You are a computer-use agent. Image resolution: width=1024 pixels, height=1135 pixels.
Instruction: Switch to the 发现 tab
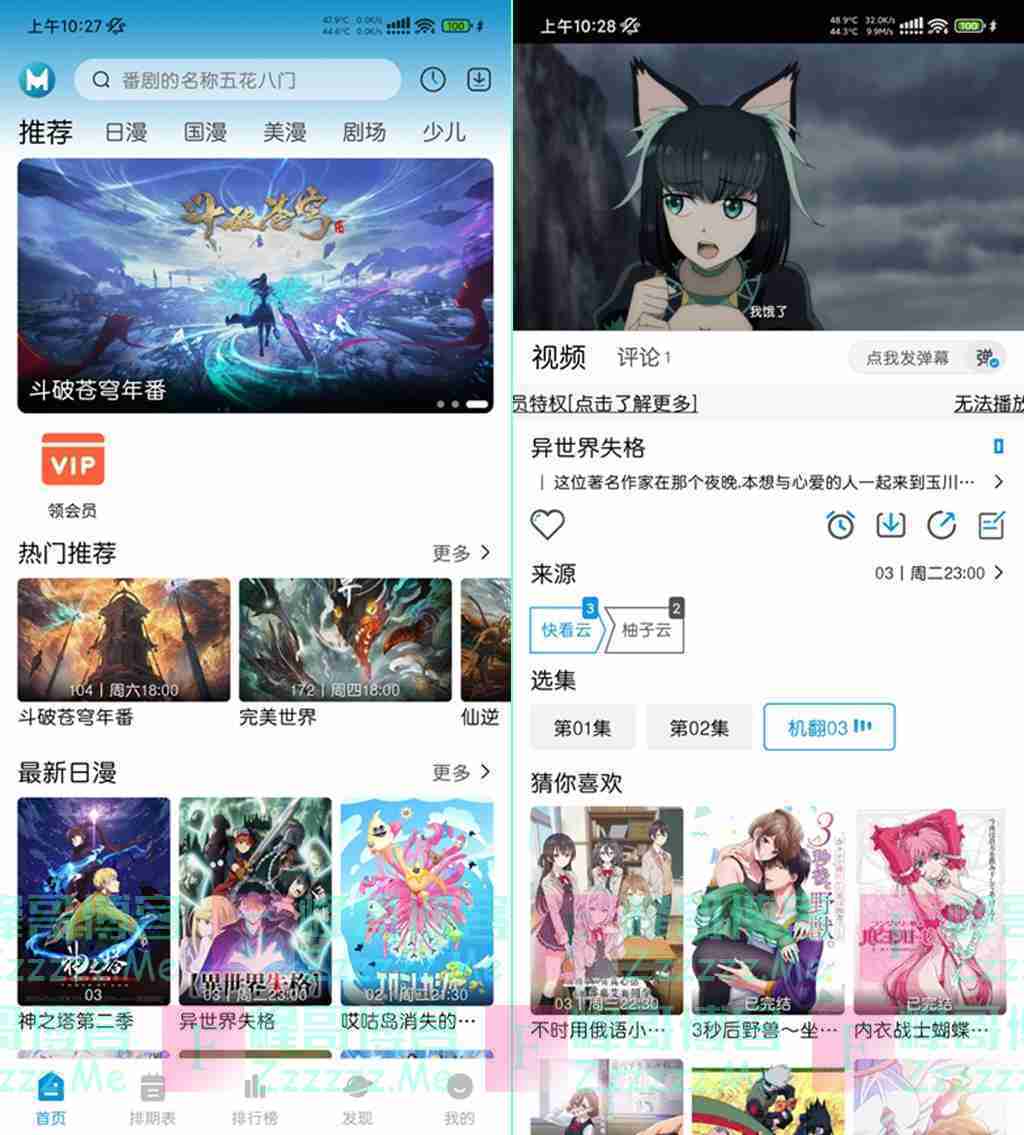(x=357, y=1097)
